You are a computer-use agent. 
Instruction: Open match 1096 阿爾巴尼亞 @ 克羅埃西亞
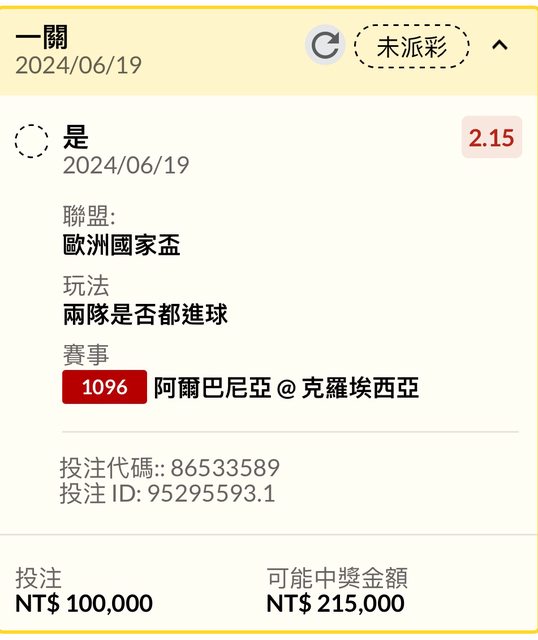click(x=240, y=387)
